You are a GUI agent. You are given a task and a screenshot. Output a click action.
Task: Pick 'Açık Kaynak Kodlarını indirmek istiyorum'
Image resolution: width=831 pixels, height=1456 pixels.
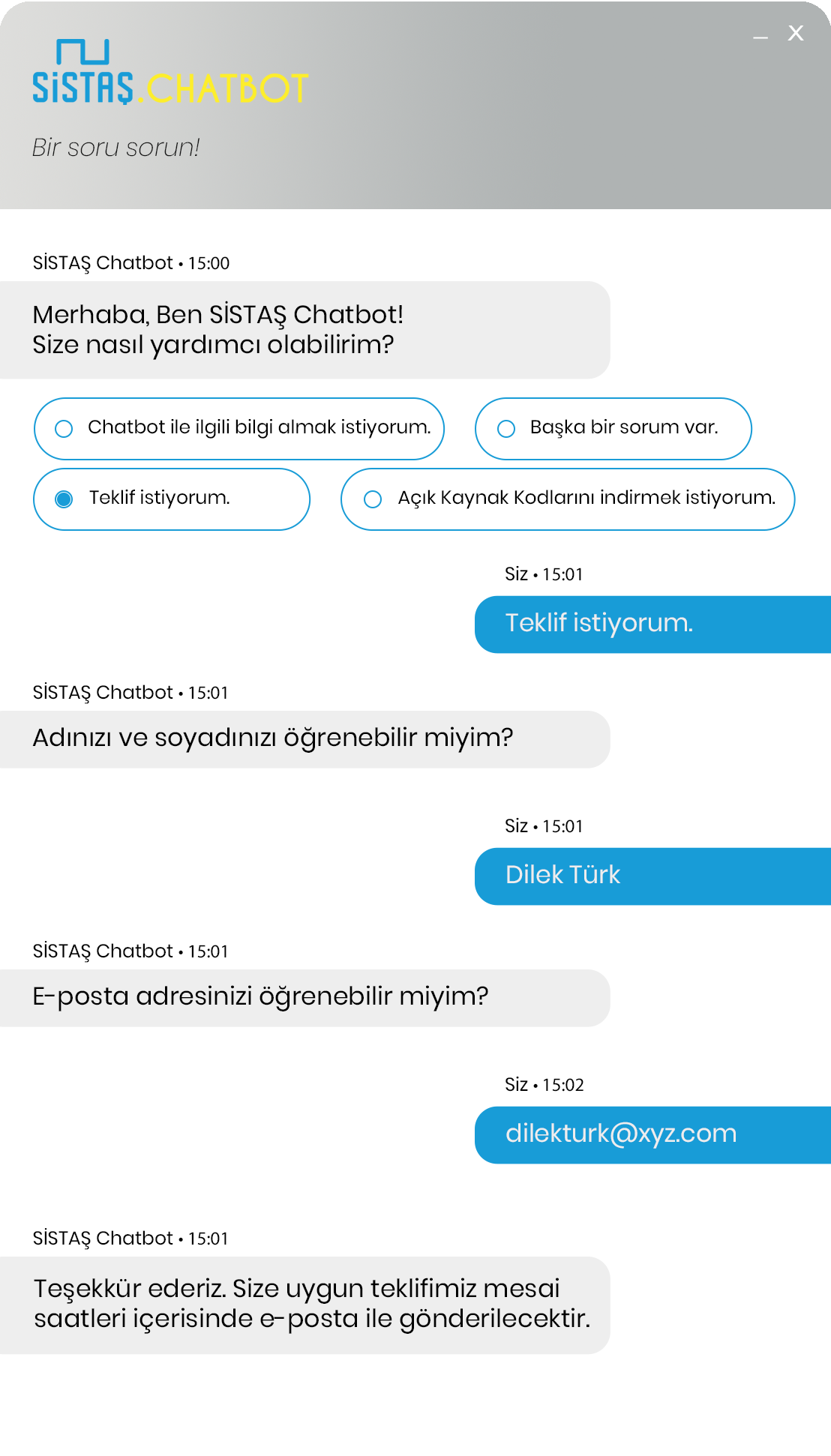click(x=567, y=499)
